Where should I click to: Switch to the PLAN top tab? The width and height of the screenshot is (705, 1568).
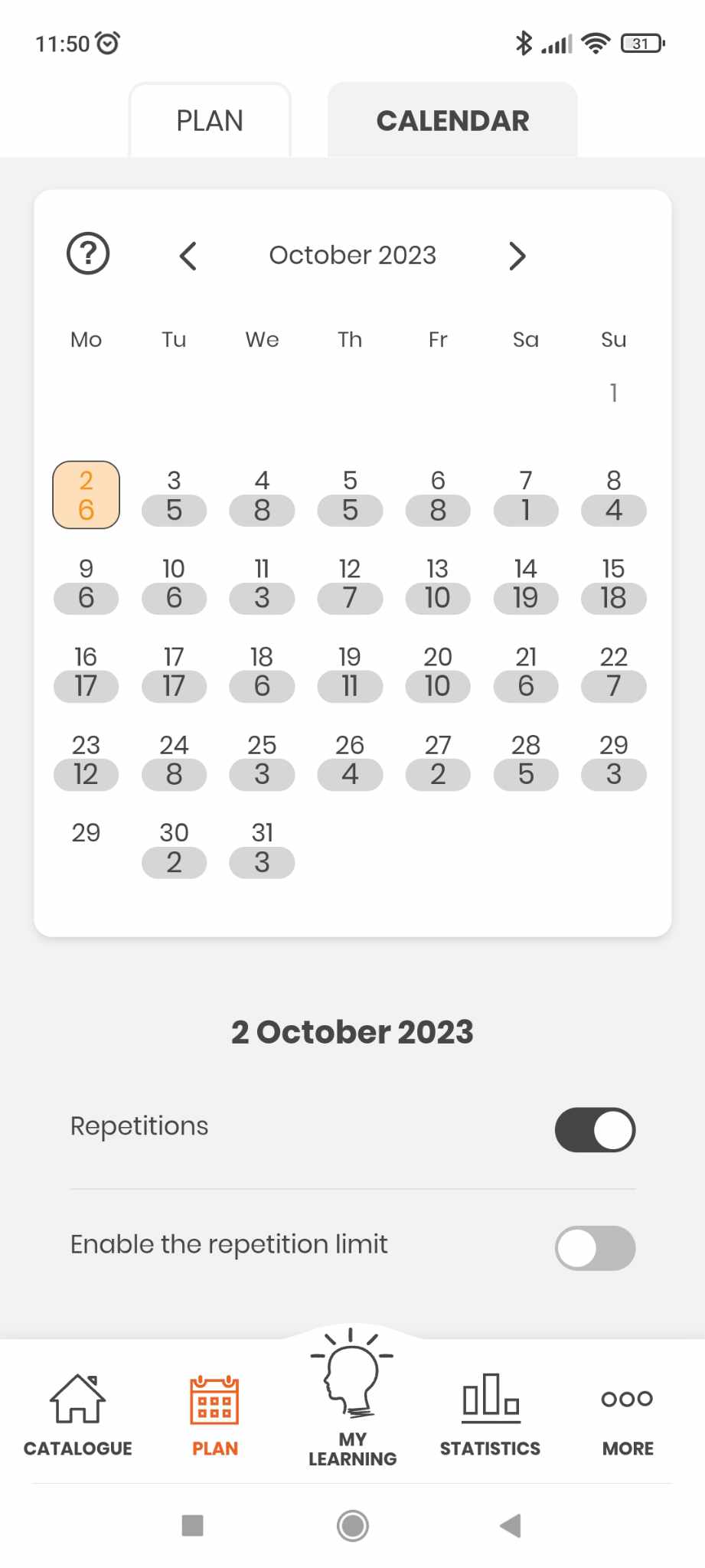(x=210, y=120)
